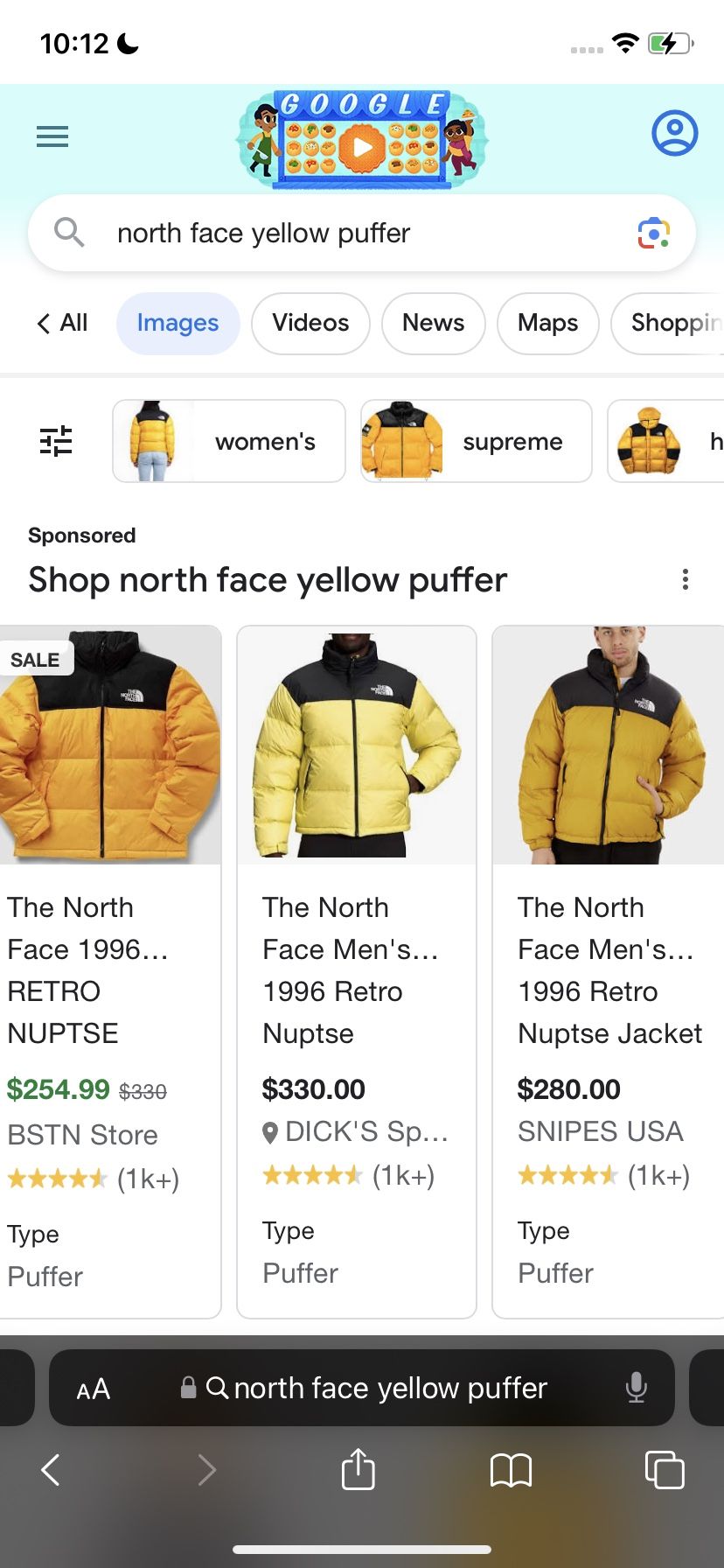Open the sponsored section overflow menu
Screen dimensions: 724x1568
[686, 579]
